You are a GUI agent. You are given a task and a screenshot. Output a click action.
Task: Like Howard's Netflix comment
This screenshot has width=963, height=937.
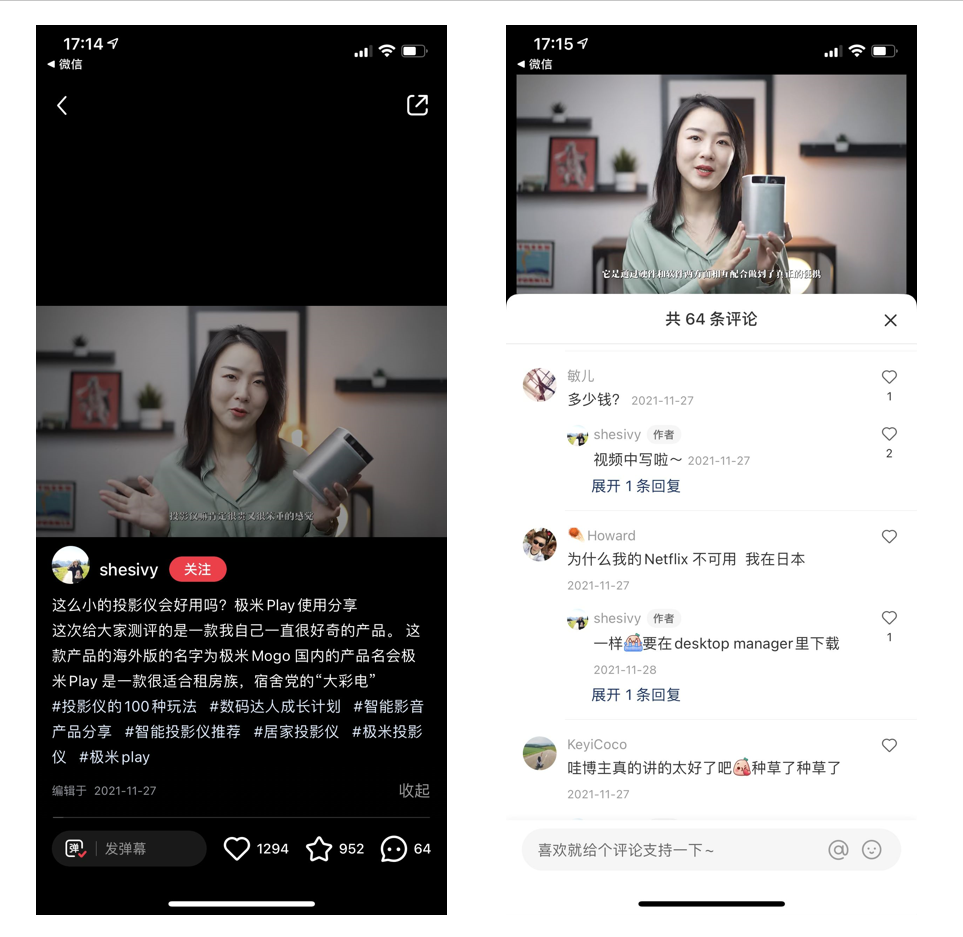[x=889, y=537]
